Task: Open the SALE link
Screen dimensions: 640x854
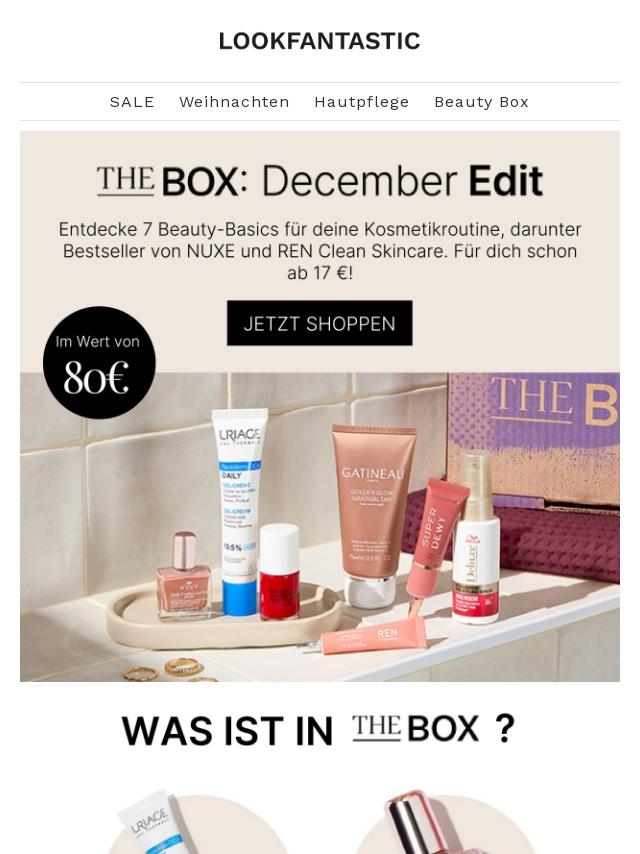Action: (132, 102)
